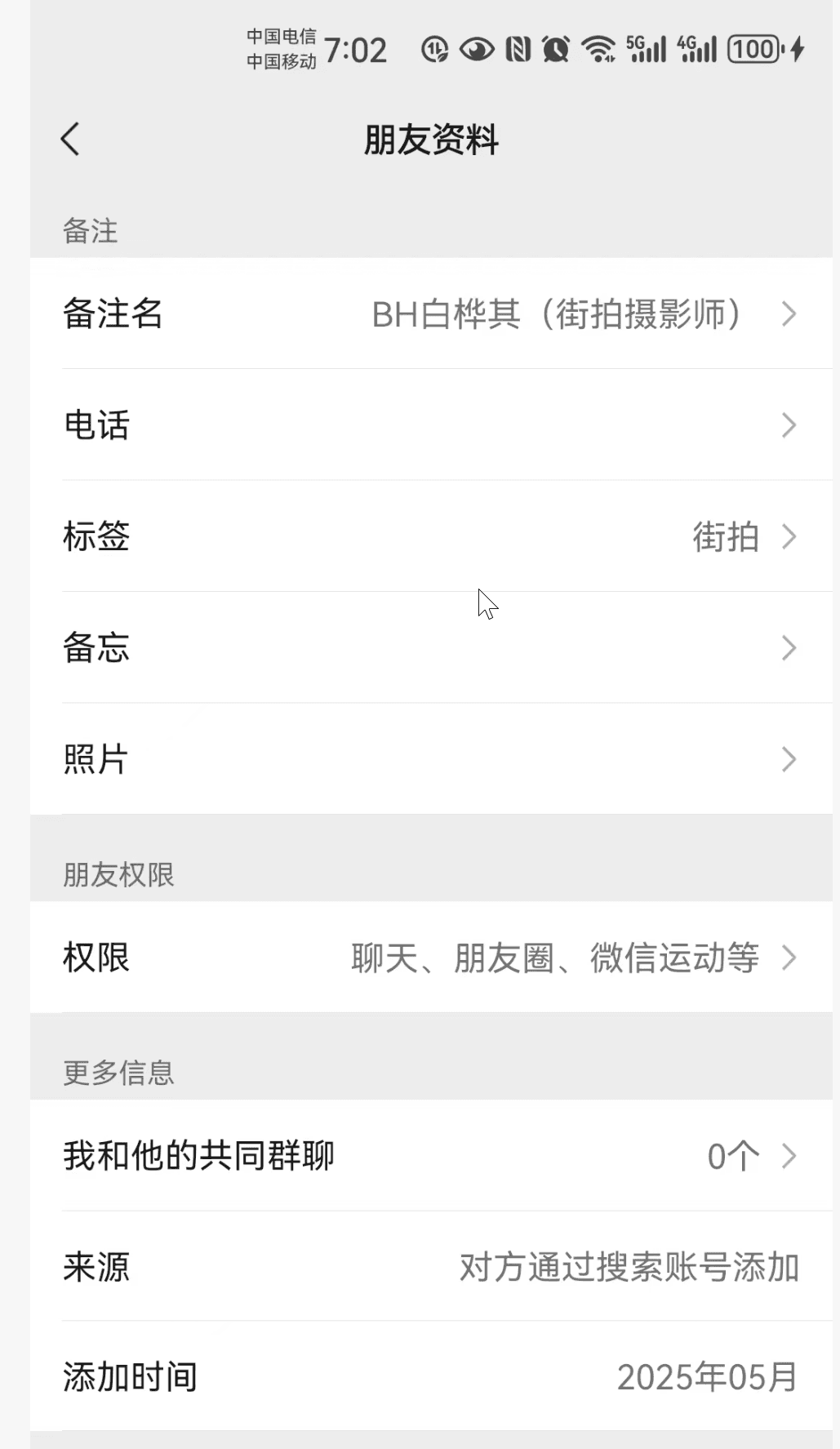Image resolution: width=840 pixels, height=1449 pixels.
Task: Tap the back arrow to leave 朋友资料
Action: click(70, 139)
